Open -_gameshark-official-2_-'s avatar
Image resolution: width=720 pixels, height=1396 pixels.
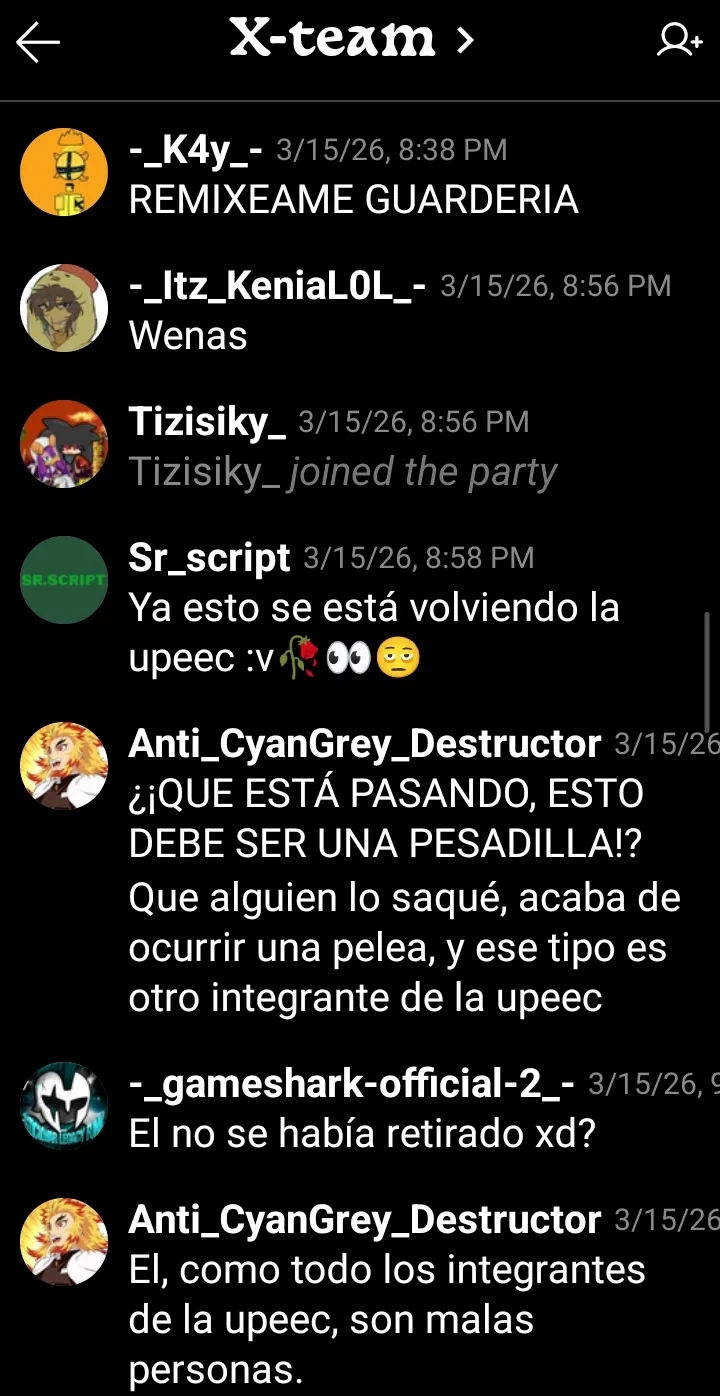point(64,1106)
